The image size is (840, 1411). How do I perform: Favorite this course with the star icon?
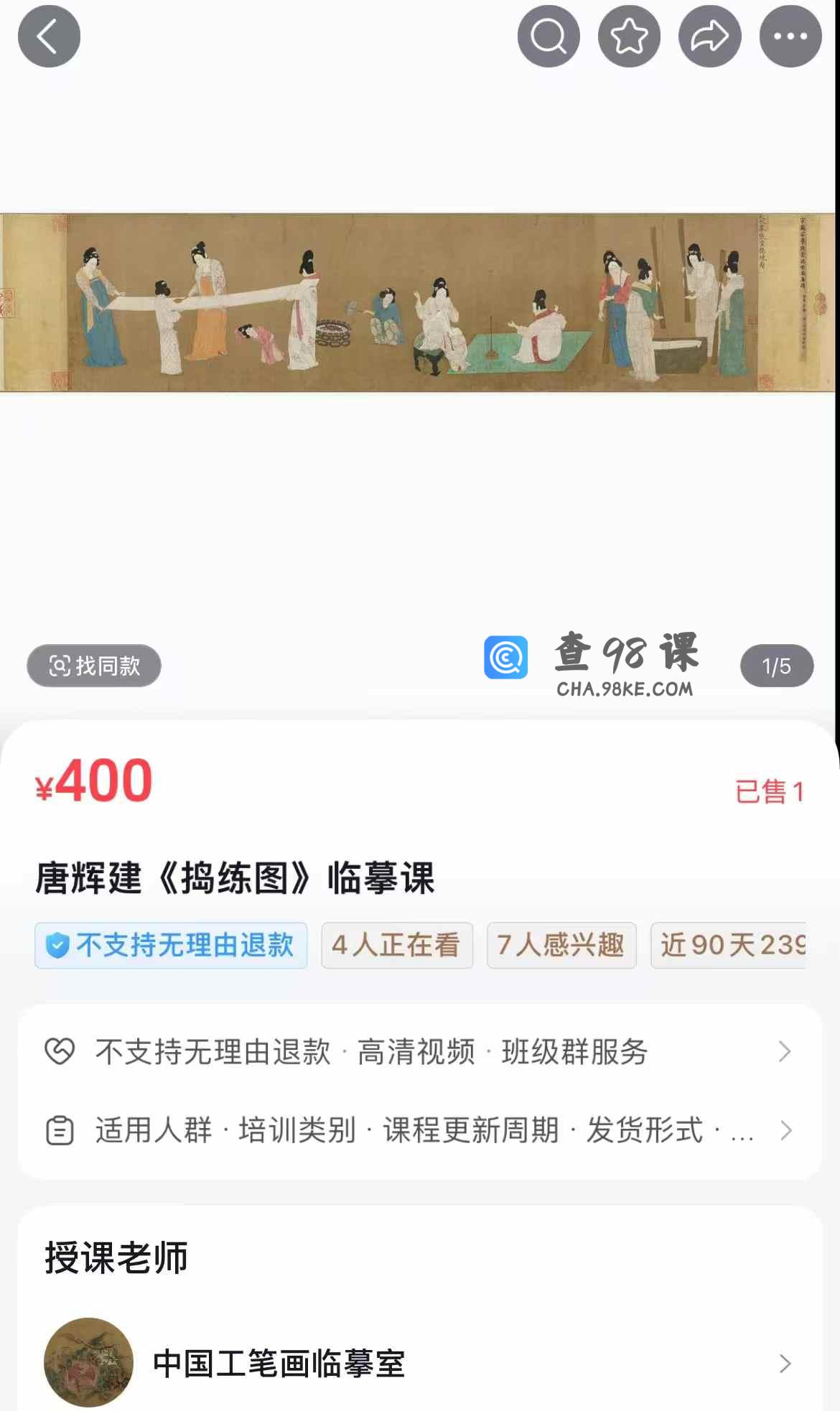click(629, 37)
